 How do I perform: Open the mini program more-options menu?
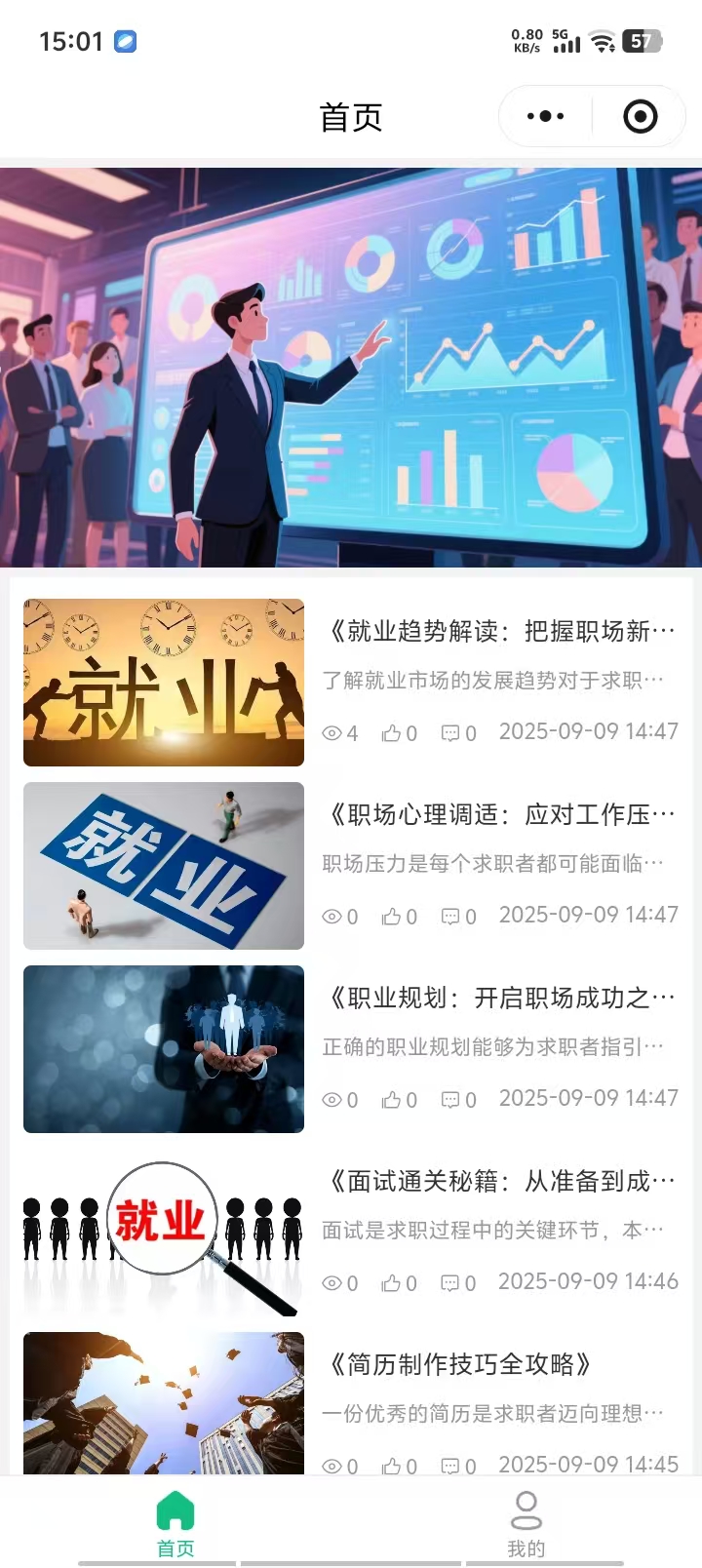[545, 117]
